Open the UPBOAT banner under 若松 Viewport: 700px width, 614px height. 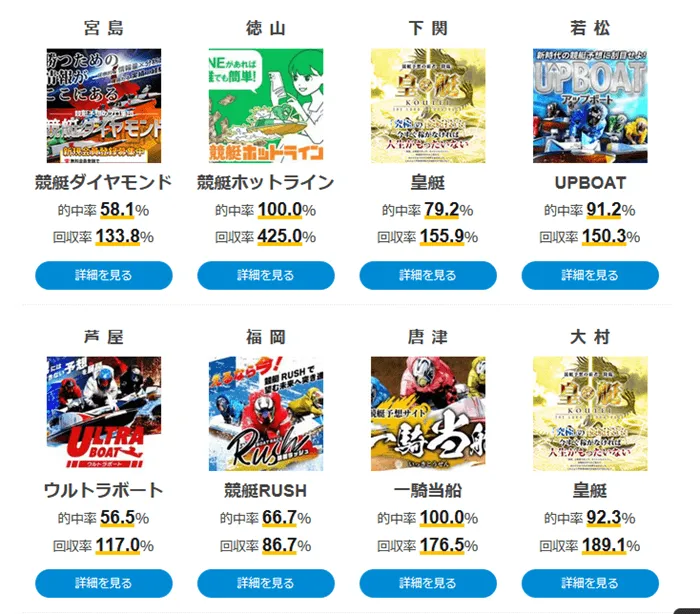[x=590, y=105]
